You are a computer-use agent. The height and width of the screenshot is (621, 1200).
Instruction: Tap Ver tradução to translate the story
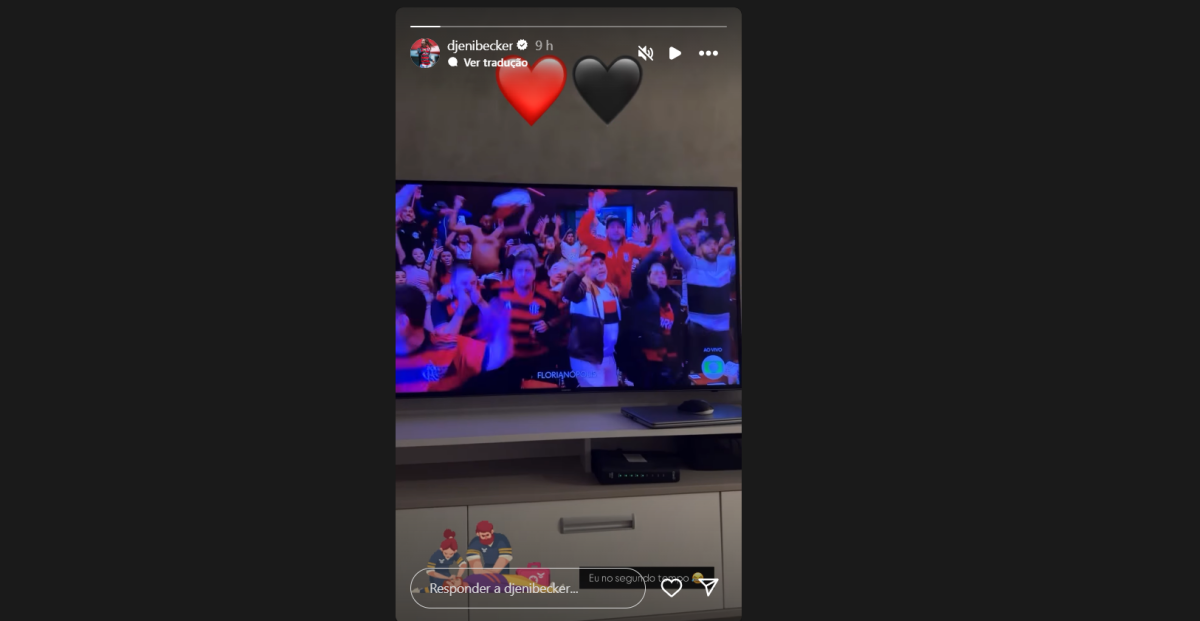point(495,62)
